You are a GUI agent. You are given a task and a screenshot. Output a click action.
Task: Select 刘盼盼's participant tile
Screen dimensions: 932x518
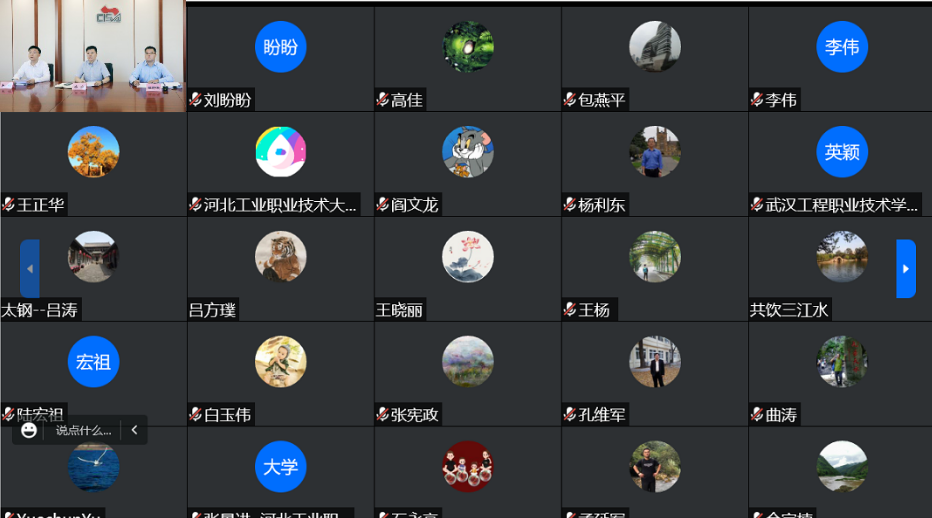(x=280, y=58)
